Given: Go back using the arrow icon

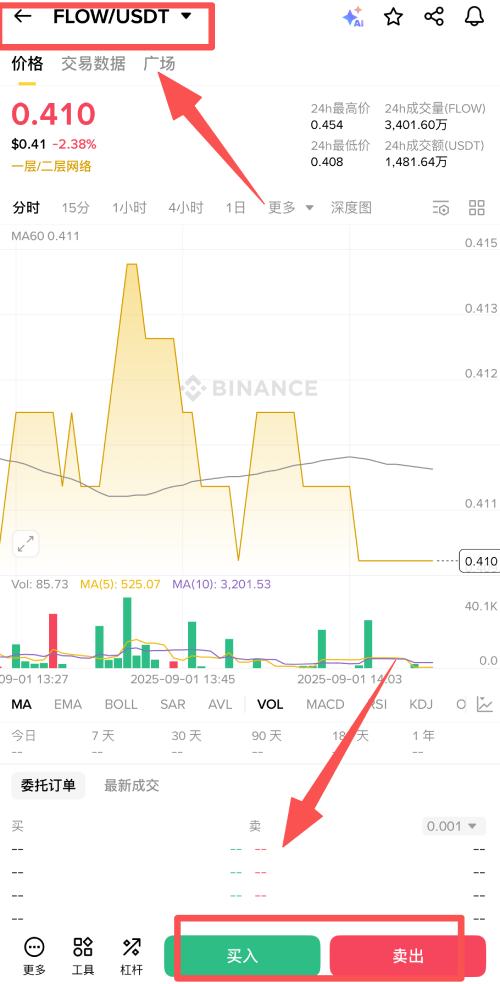Looking at the screenshot, I should pyautogui.click(x=23, y=16).
